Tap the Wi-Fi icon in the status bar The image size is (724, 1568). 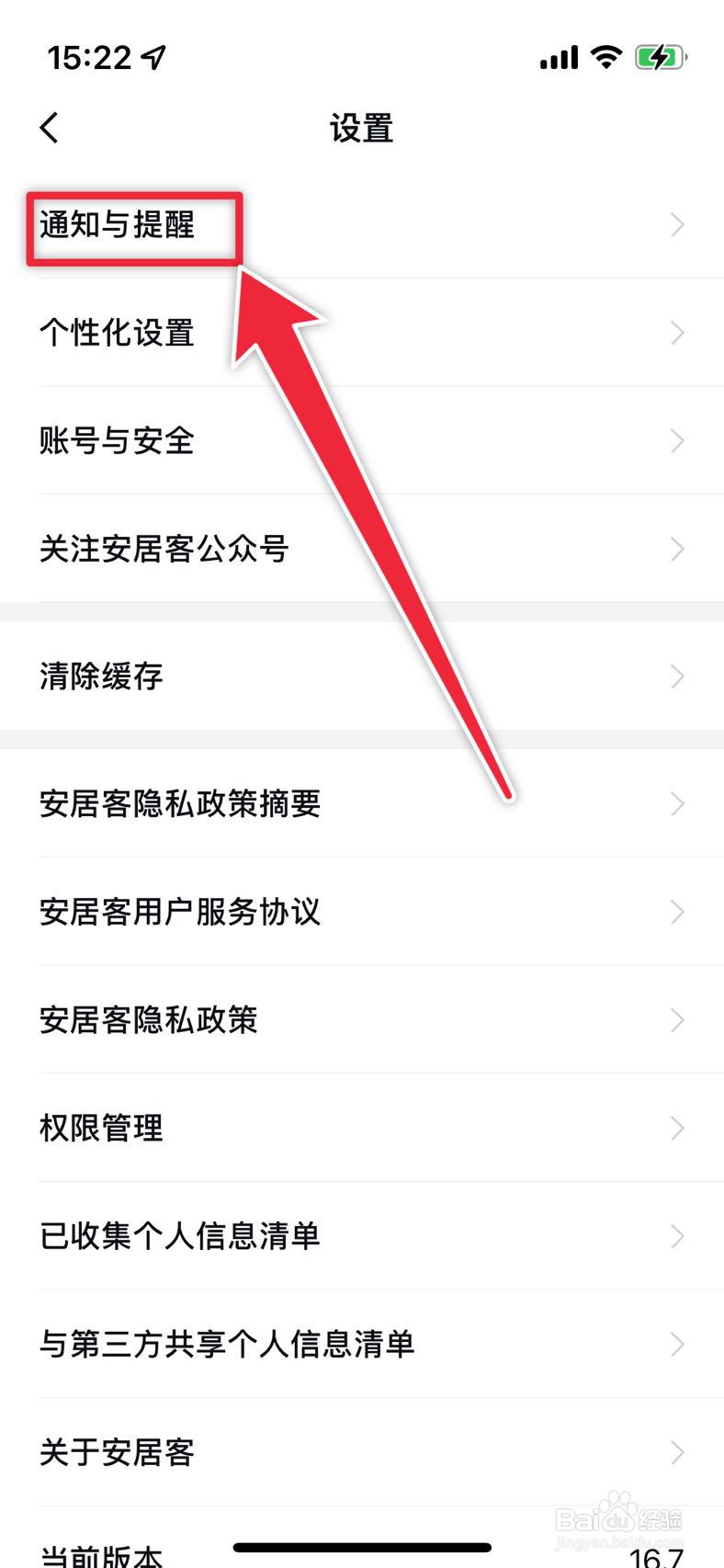pyautogui.click(x=605, y=55)
